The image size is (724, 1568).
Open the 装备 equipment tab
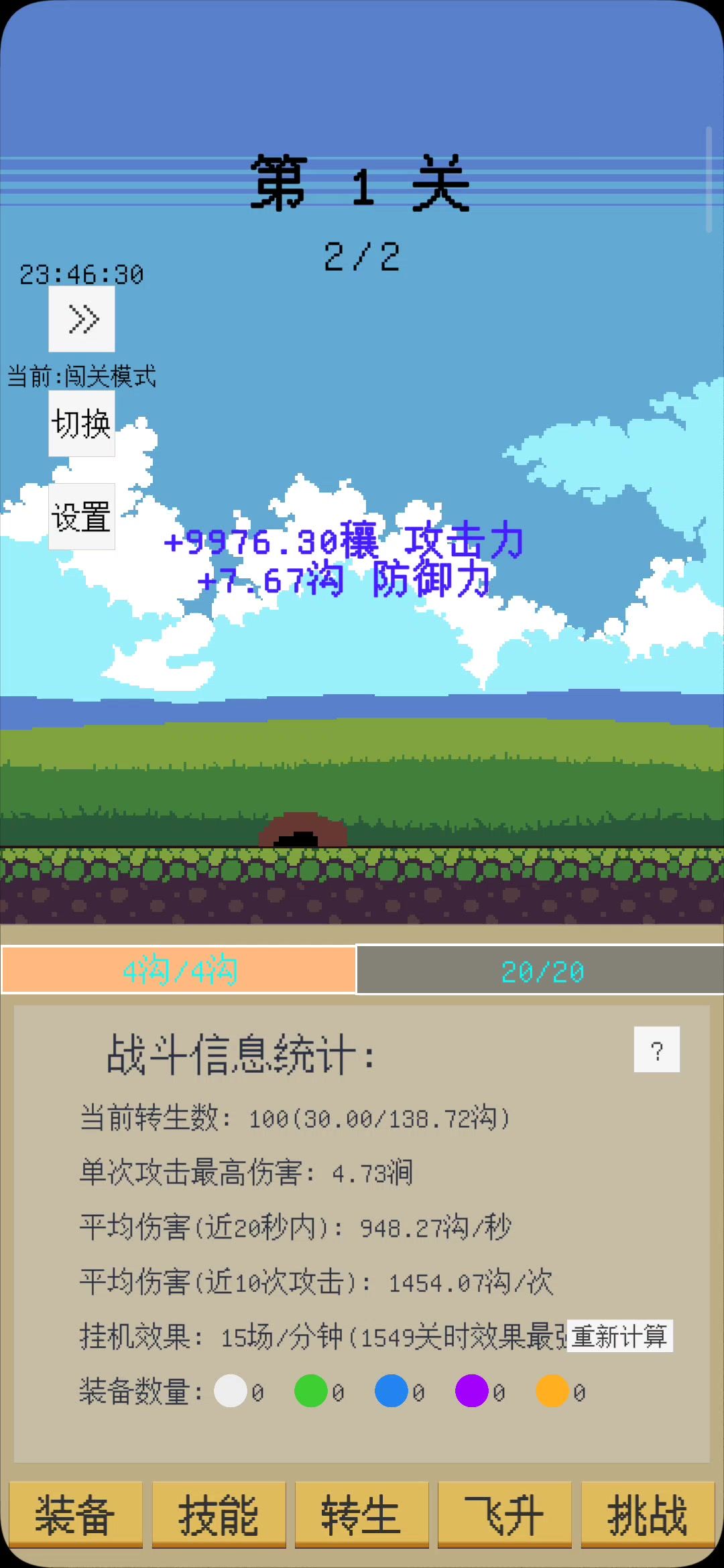pyautogui.click(x=76, y=1514)
